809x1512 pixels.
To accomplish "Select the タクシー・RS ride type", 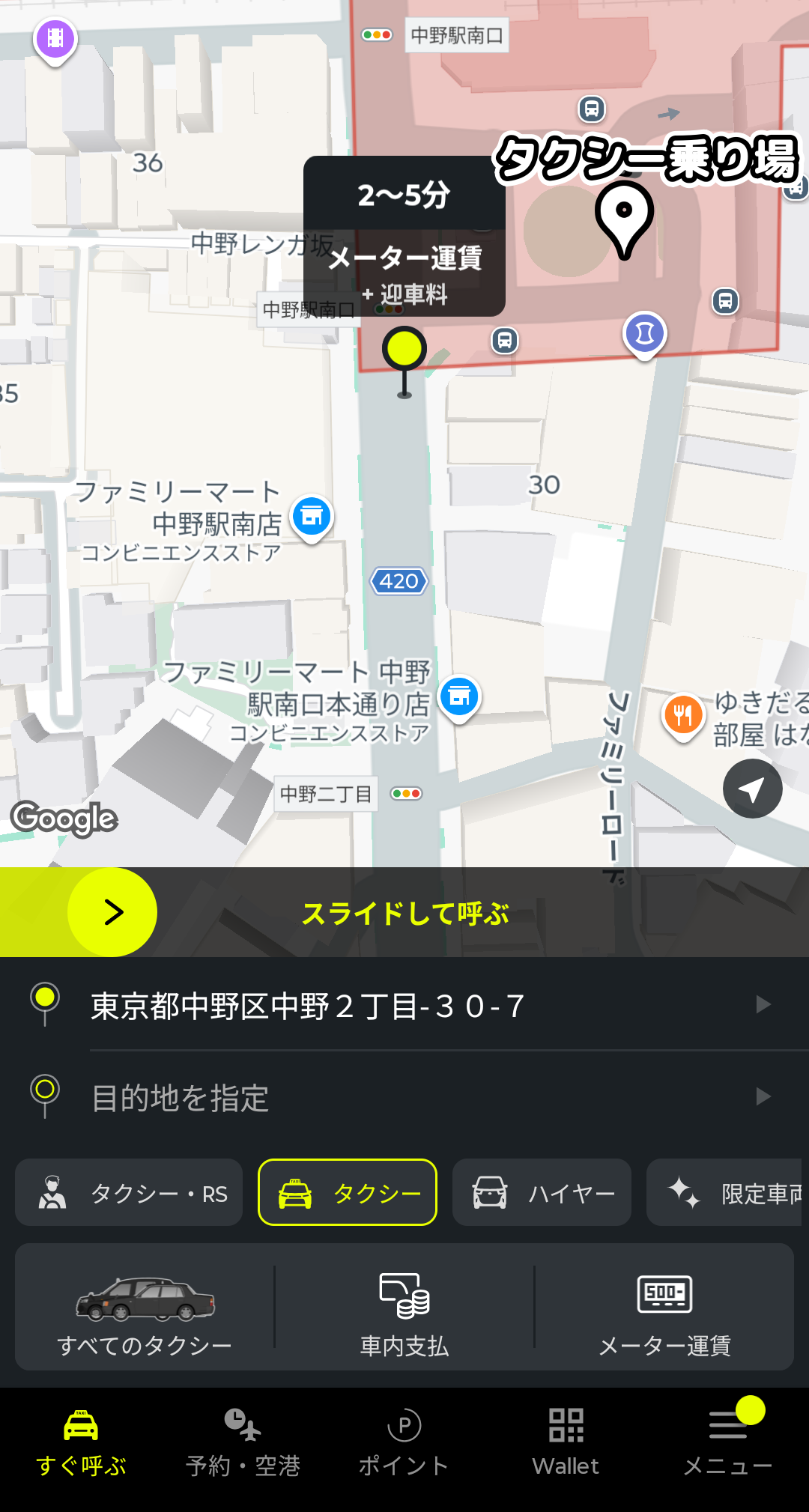I will (129, 1193).
